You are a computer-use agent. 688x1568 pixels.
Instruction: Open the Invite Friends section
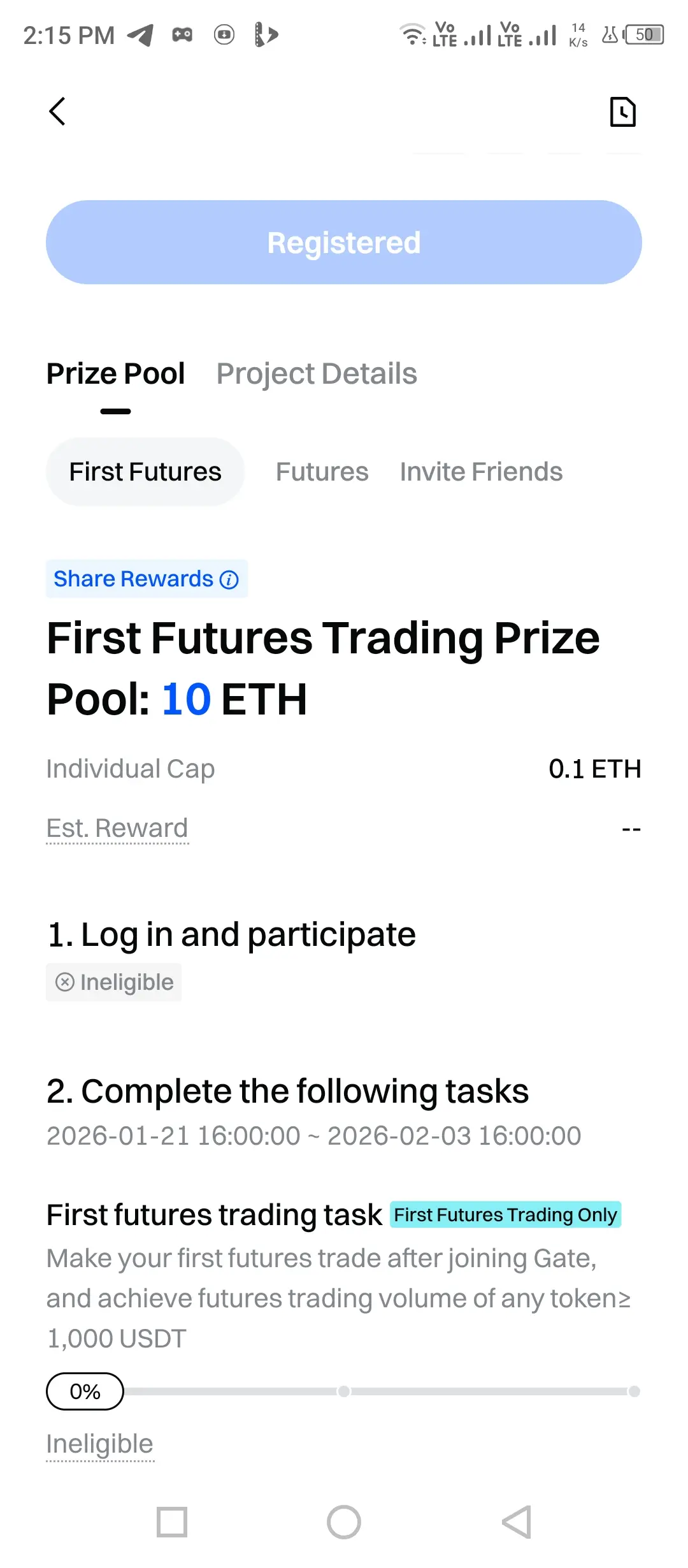click(x=481, y=472)
